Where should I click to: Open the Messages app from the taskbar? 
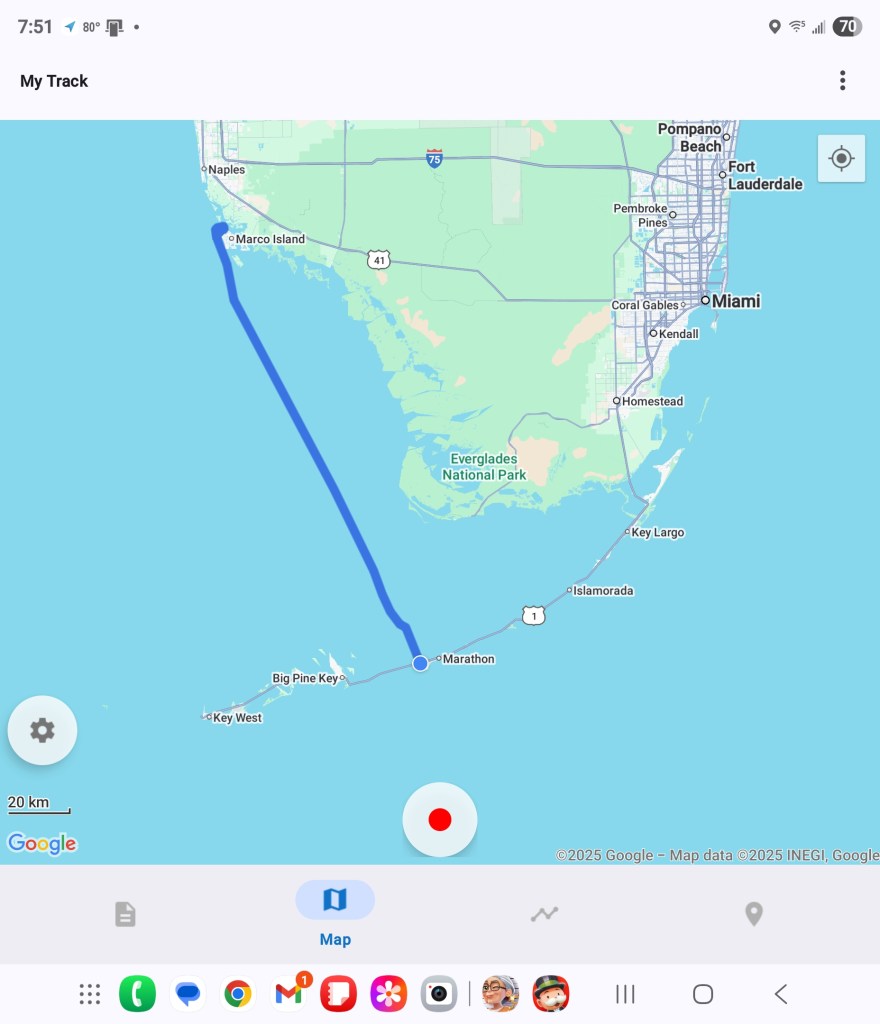tap(187, 994)
